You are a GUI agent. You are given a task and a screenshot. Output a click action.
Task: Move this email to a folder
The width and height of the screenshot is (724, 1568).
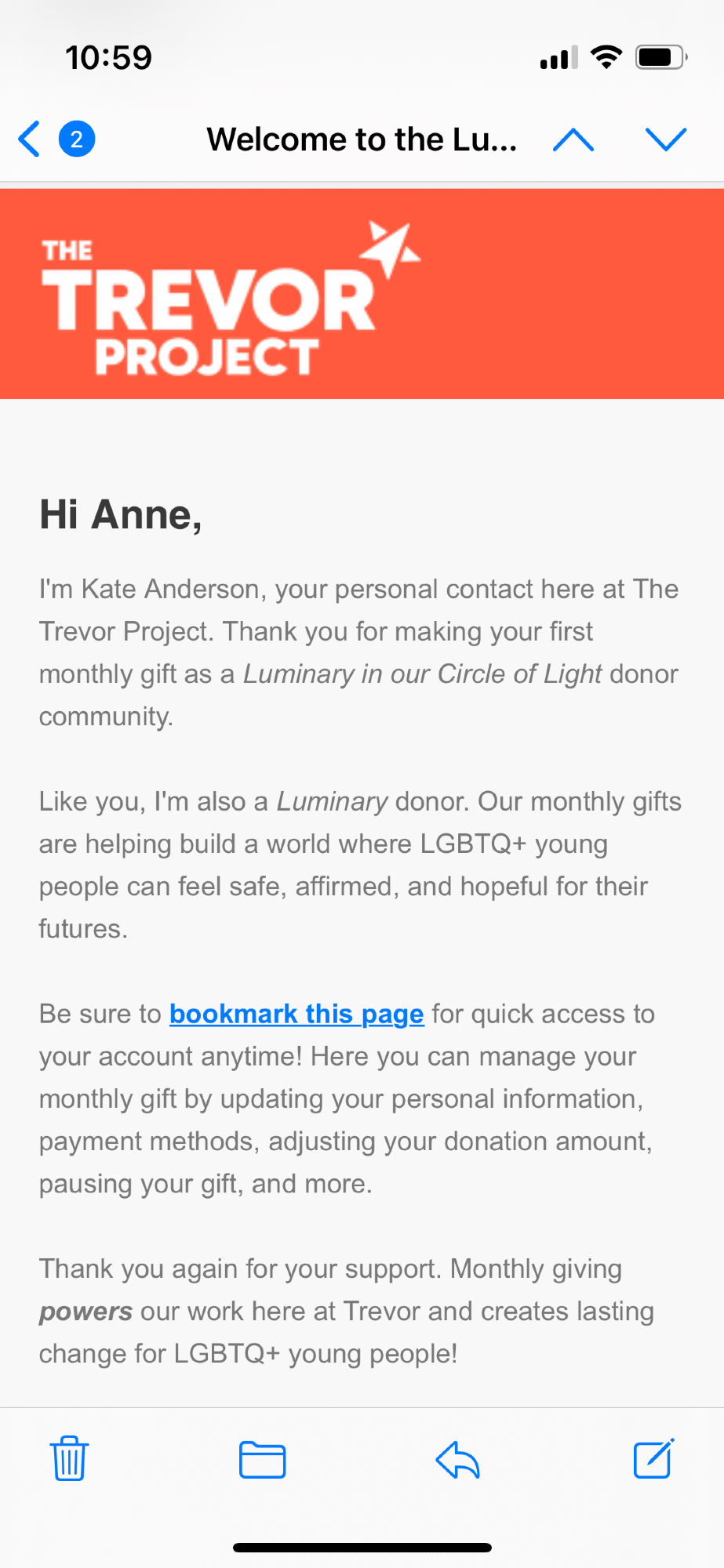click(x=262, y=1459)
